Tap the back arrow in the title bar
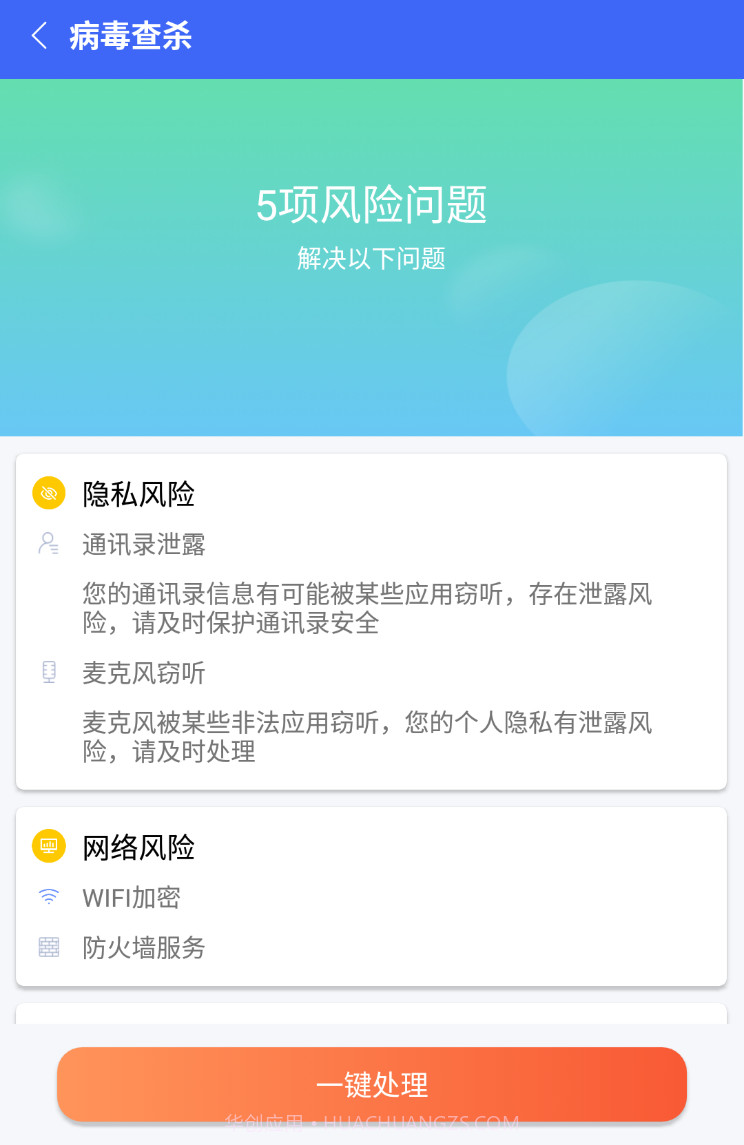The image size is (744, 1145). [x=39, y=36]
